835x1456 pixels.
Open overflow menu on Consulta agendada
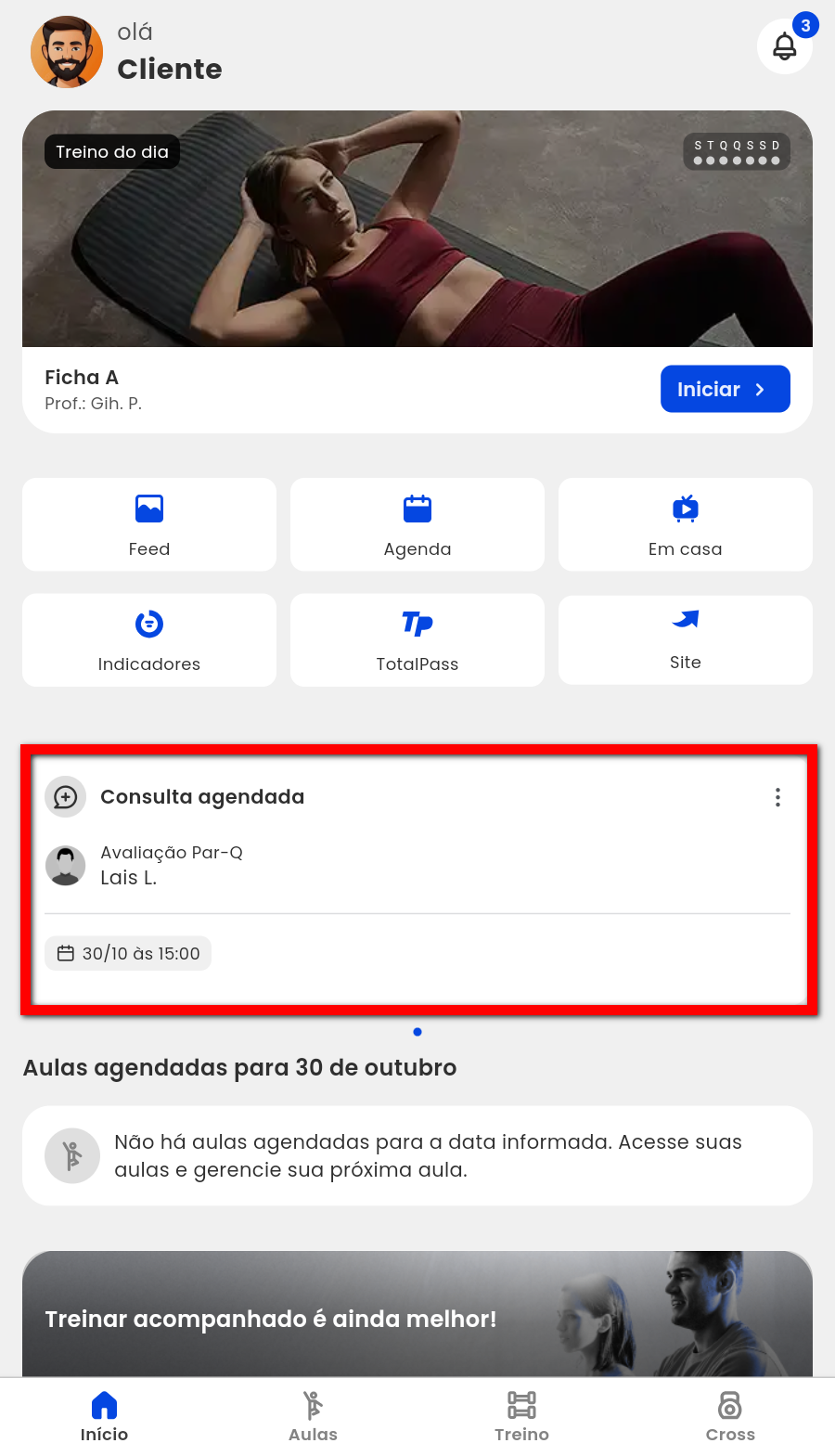click(x=777, y=797)
